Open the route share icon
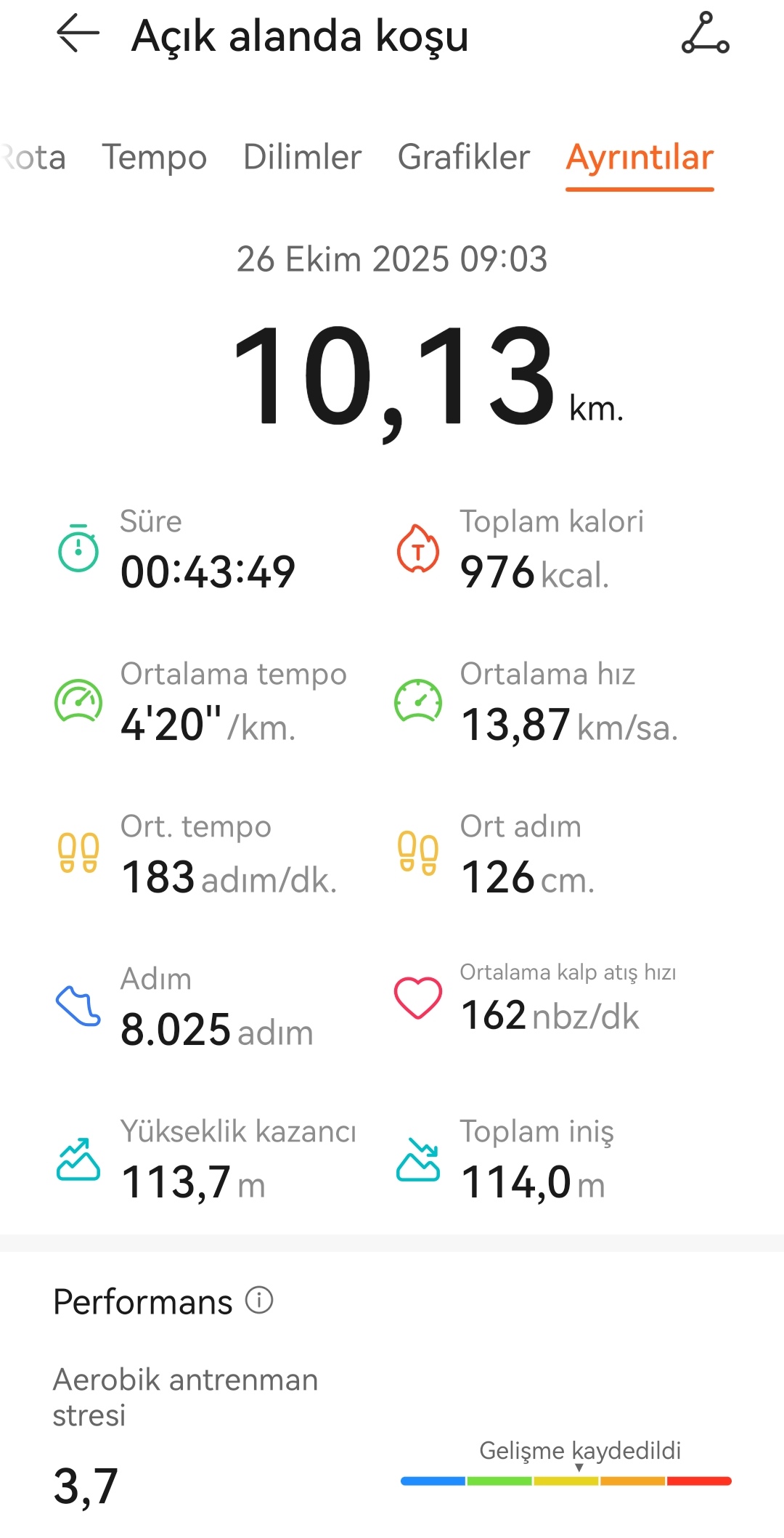 [705, 34]
